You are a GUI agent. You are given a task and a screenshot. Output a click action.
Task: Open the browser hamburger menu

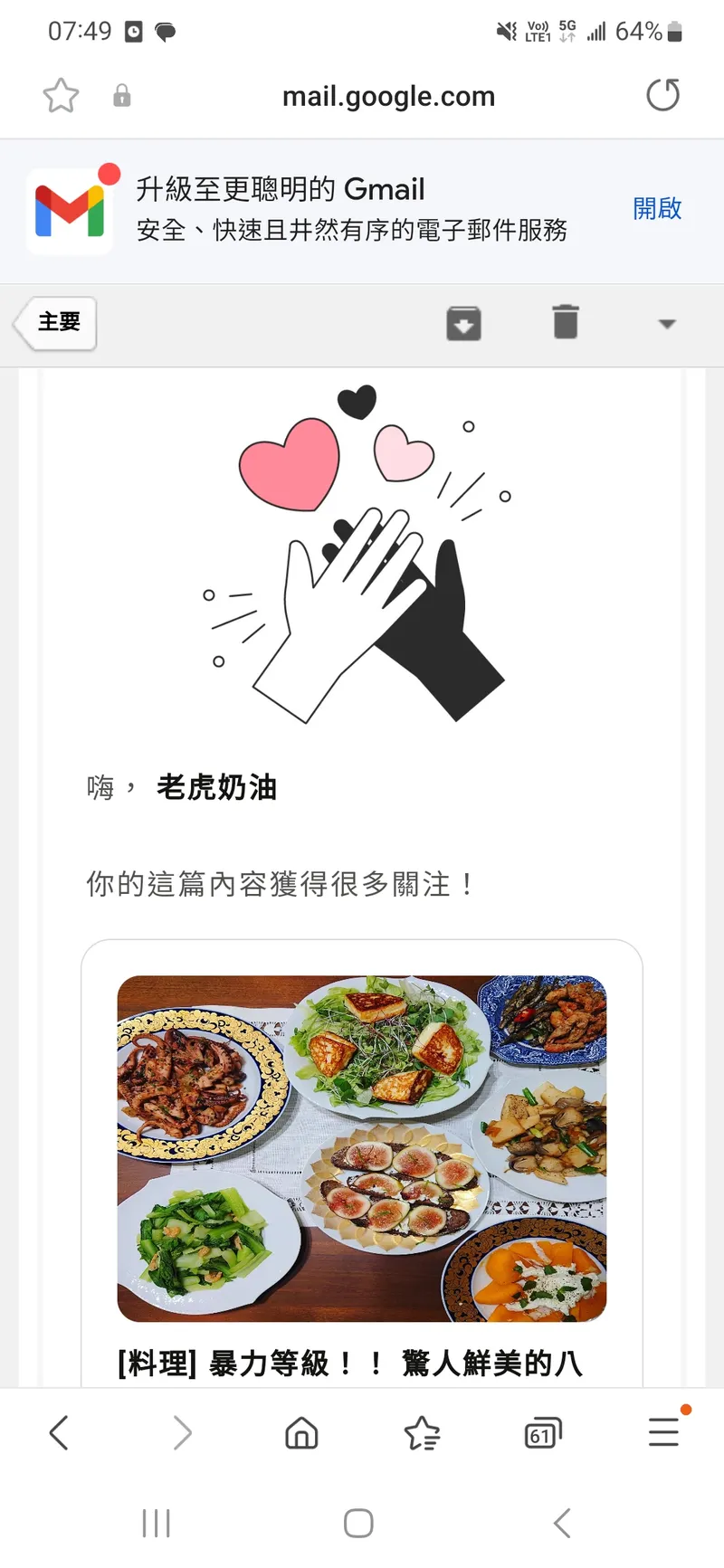pos(663,1431)
